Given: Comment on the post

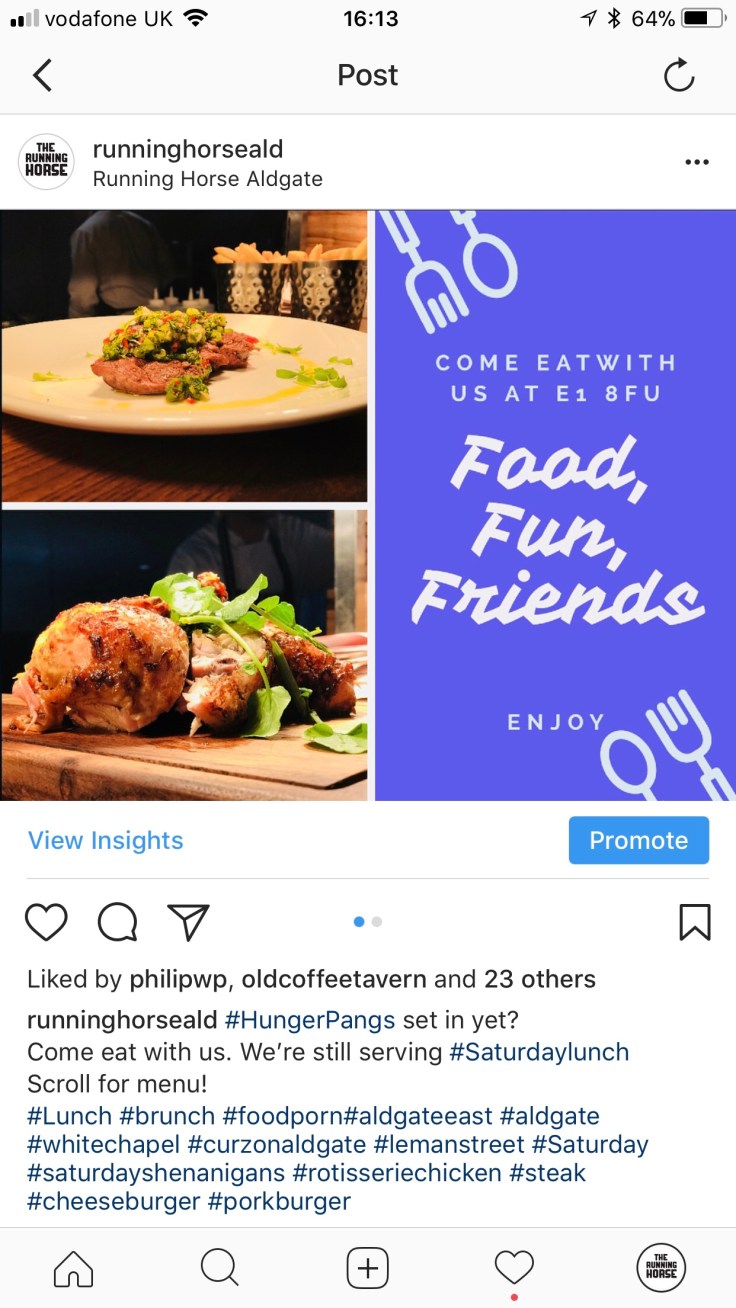Looking at the screenshot, I should tap(118, 922).
